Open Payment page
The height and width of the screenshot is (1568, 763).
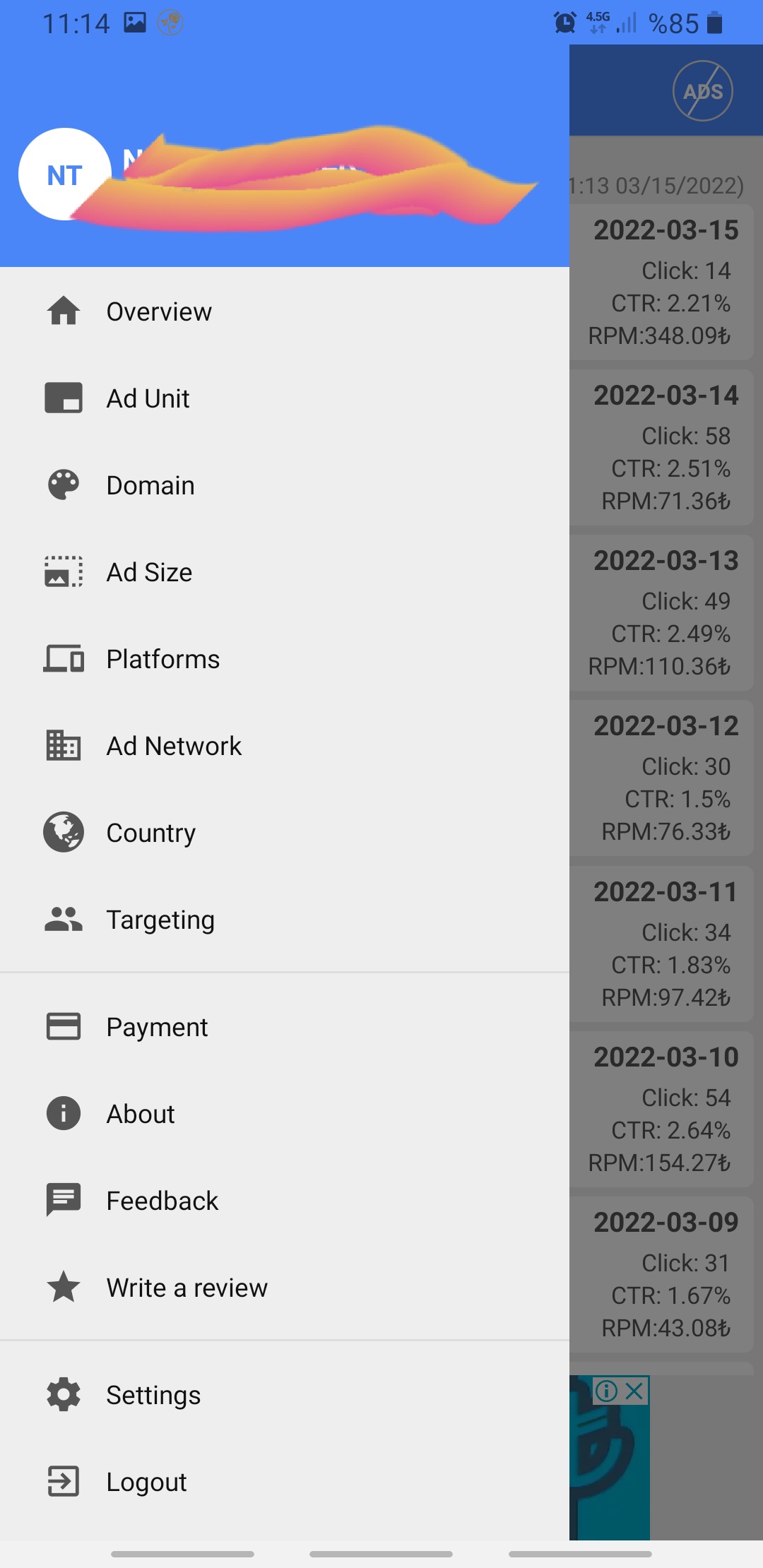pos(285,1027)
